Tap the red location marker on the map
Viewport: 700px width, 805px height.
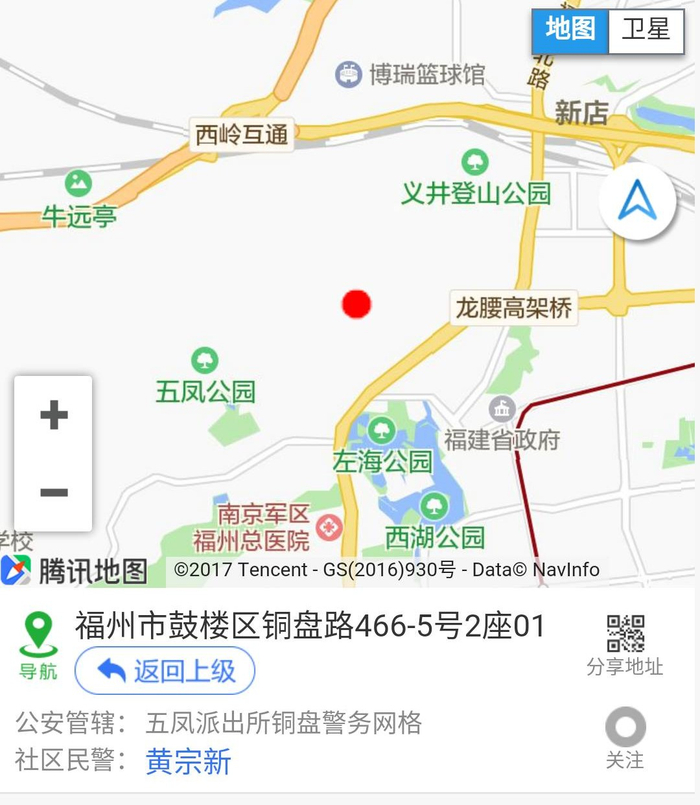[x=356, y=304]
